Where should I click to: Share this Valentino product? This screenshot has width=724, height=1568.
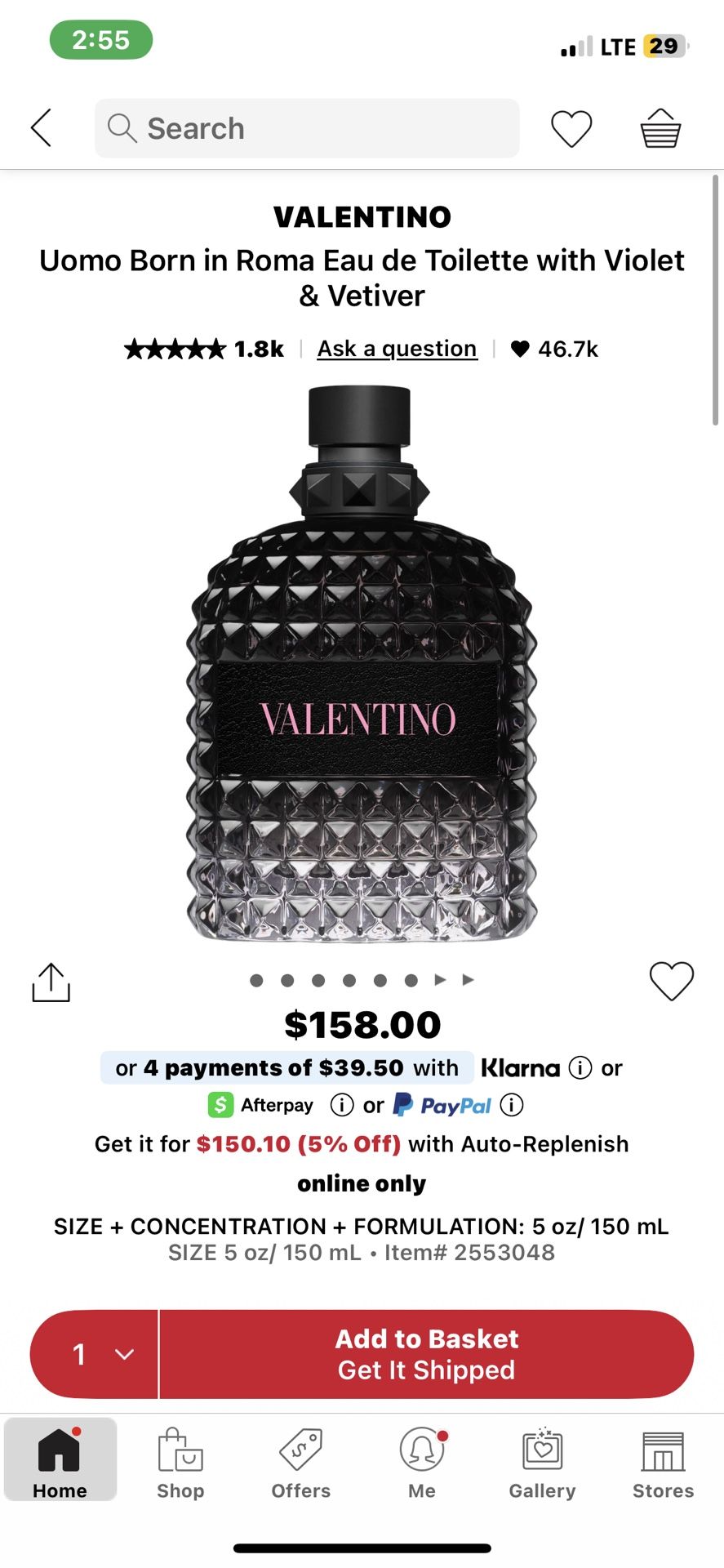(x=51, y=982)
